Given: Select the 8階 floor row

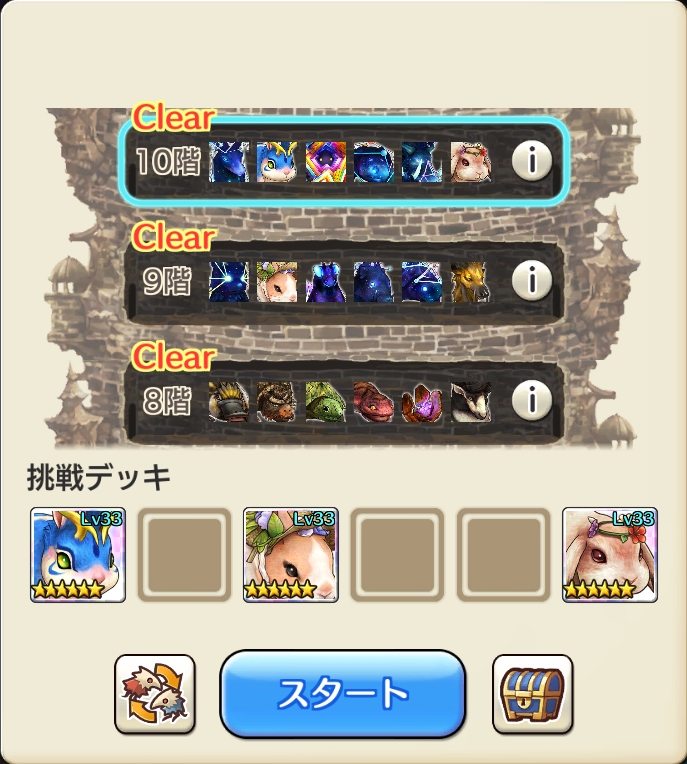Looking at the screenshot, I should pyautogui.click(x=340, y=400).
